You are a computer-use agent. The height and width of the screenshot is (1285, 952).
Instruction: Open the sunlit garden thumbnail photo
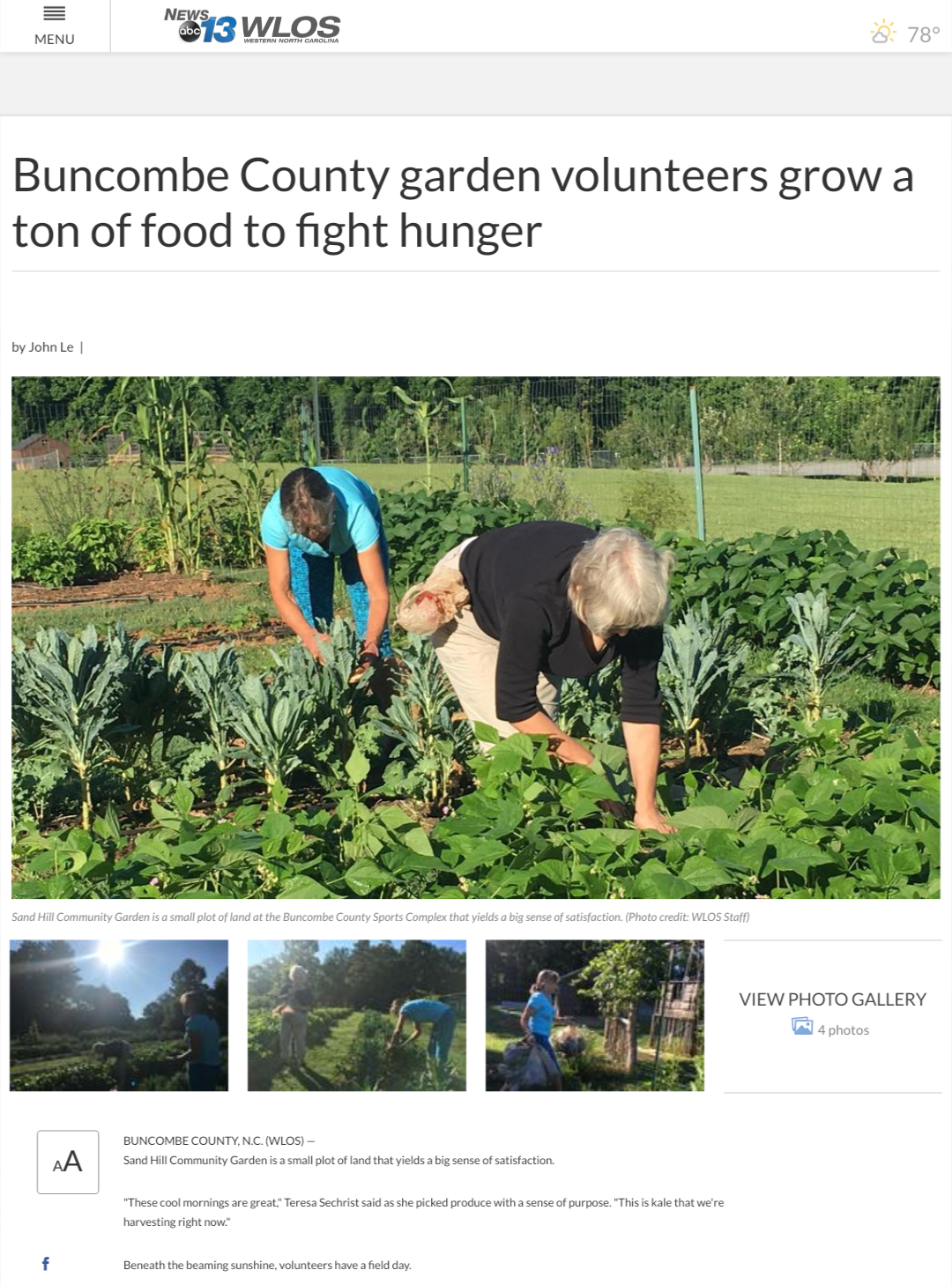coord(119,1015)
